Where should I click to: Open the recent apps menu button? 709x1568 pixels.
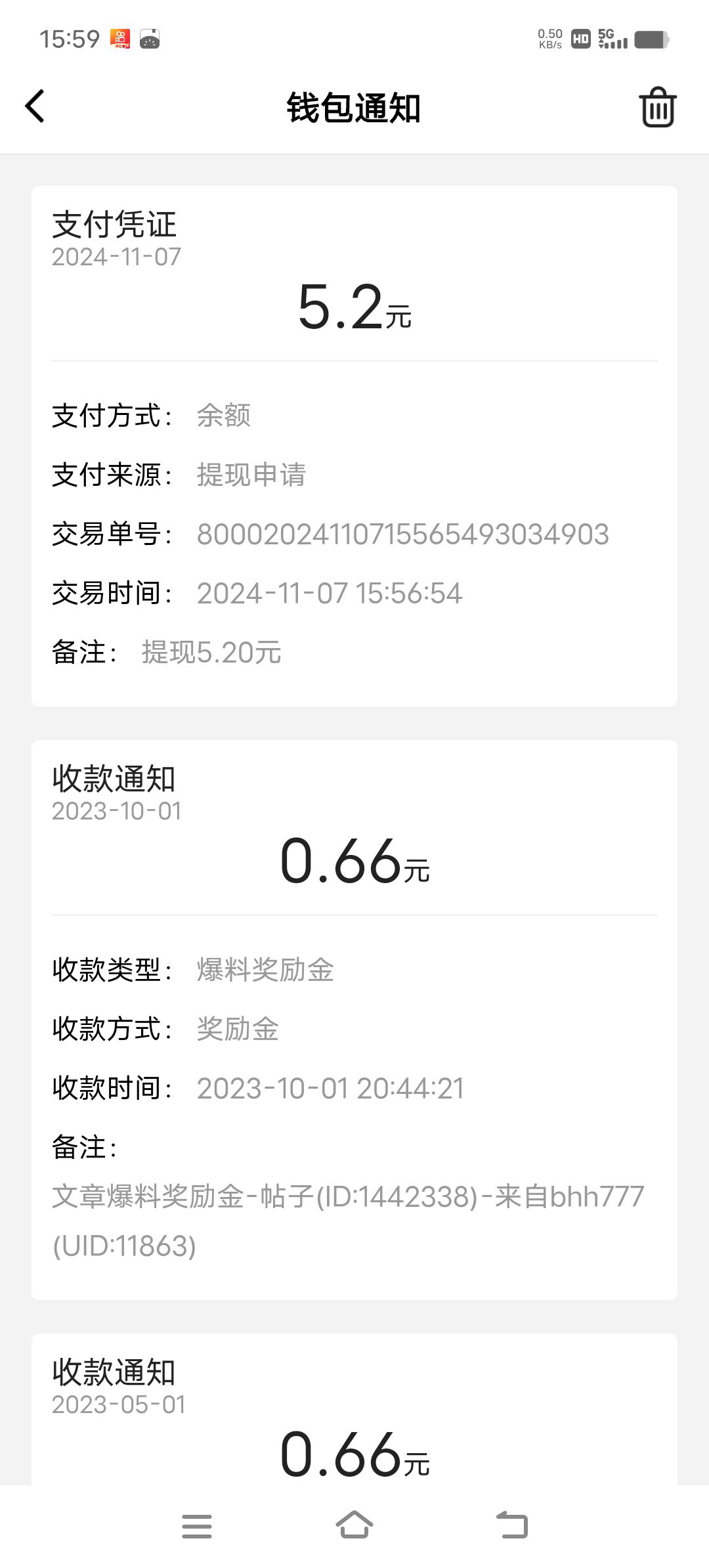[197, 1526]
